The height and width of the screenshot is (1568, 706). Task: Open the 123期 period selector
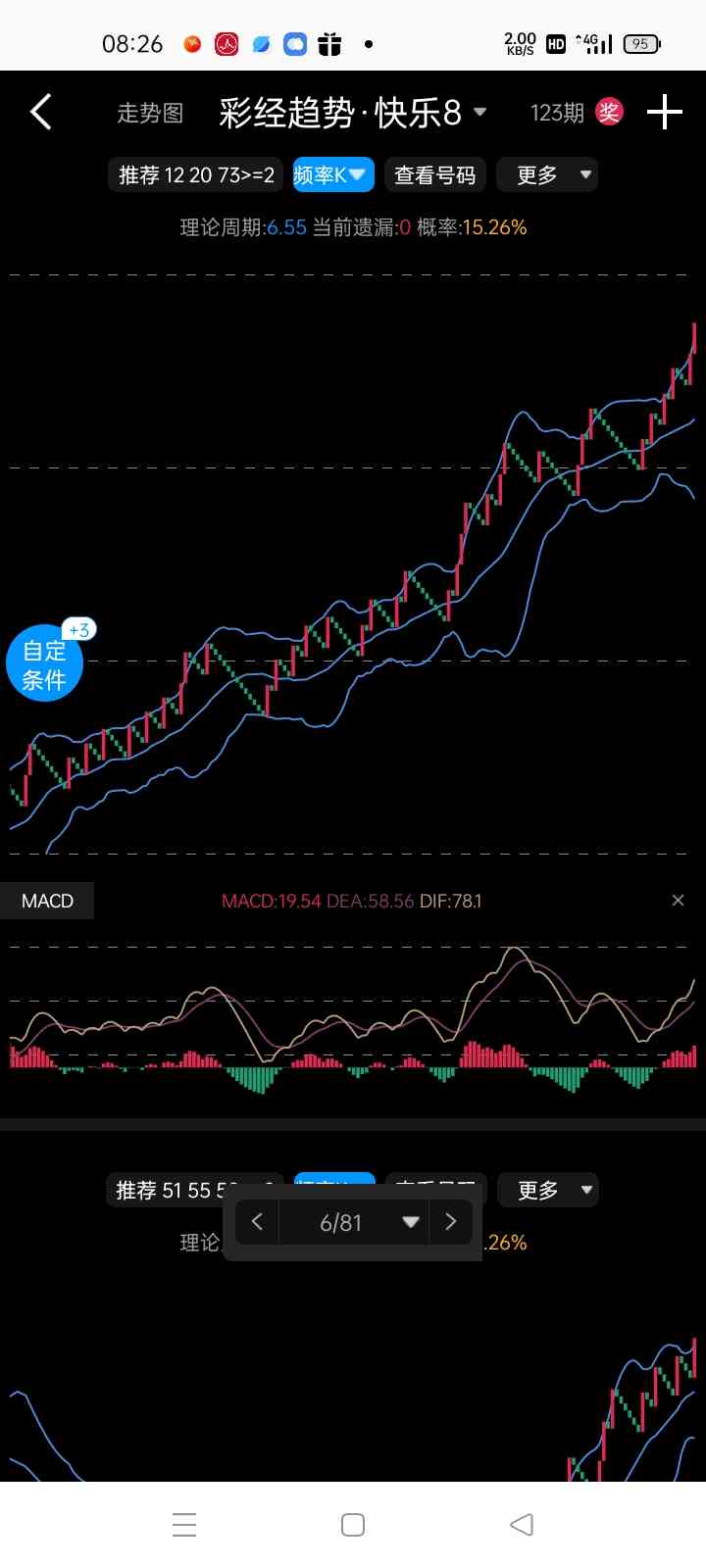556,114
